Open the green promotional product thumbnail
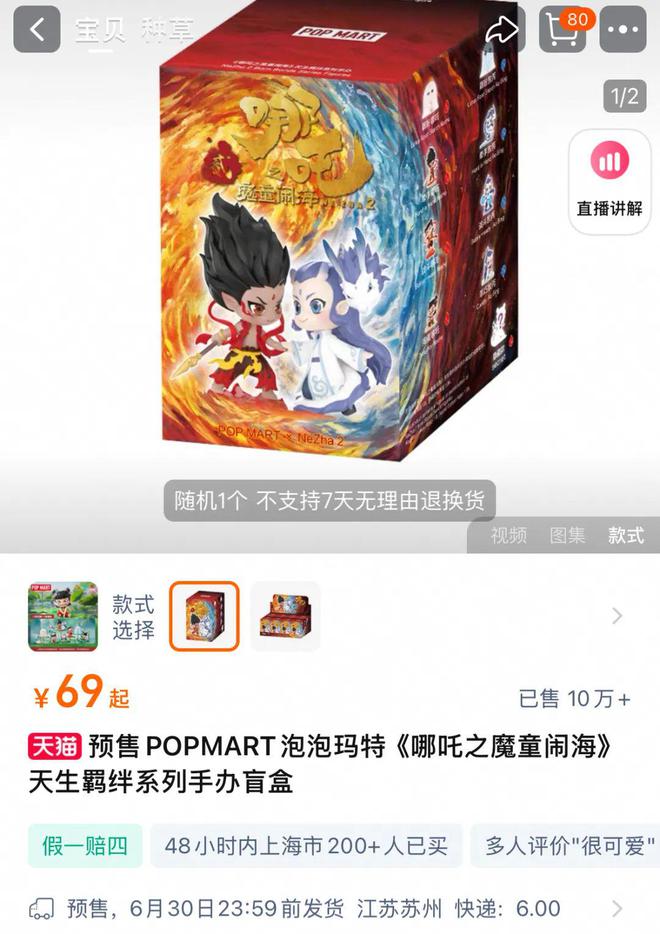 (x=63, y=616)
